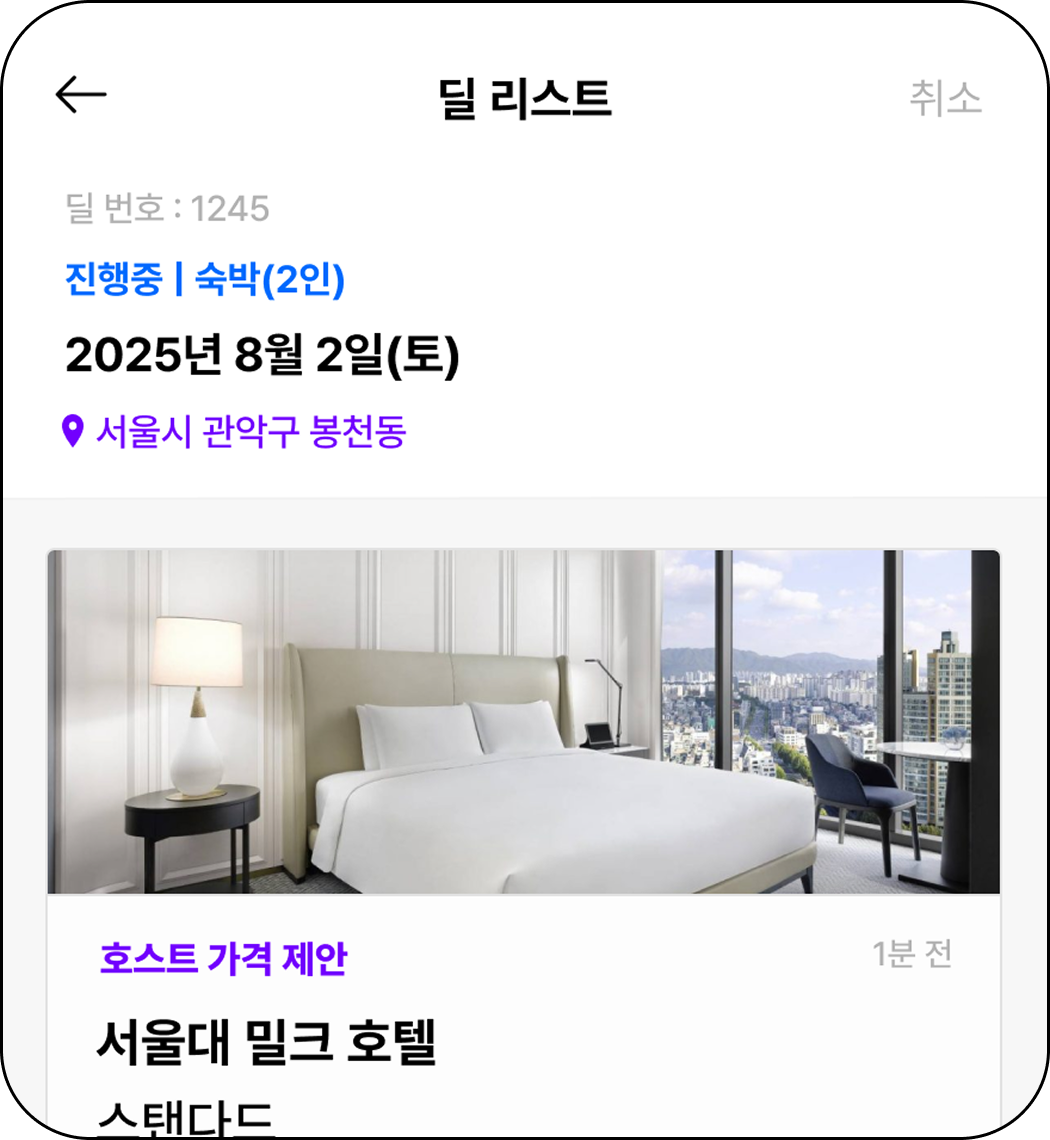Screen dimensions: 1050x1140
Task: Select the 딜 번호 : 1245 text
Action: tap(165, 207)
